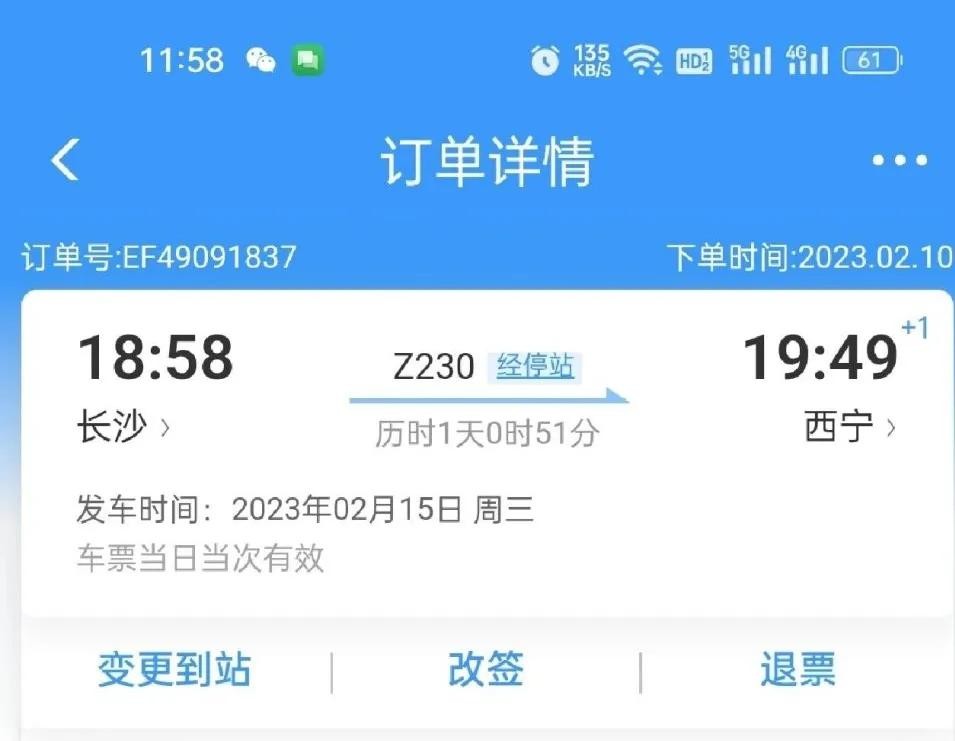Tap 变更到站 to change arrival station
955x741 pixels.
[x=174, y=669]
